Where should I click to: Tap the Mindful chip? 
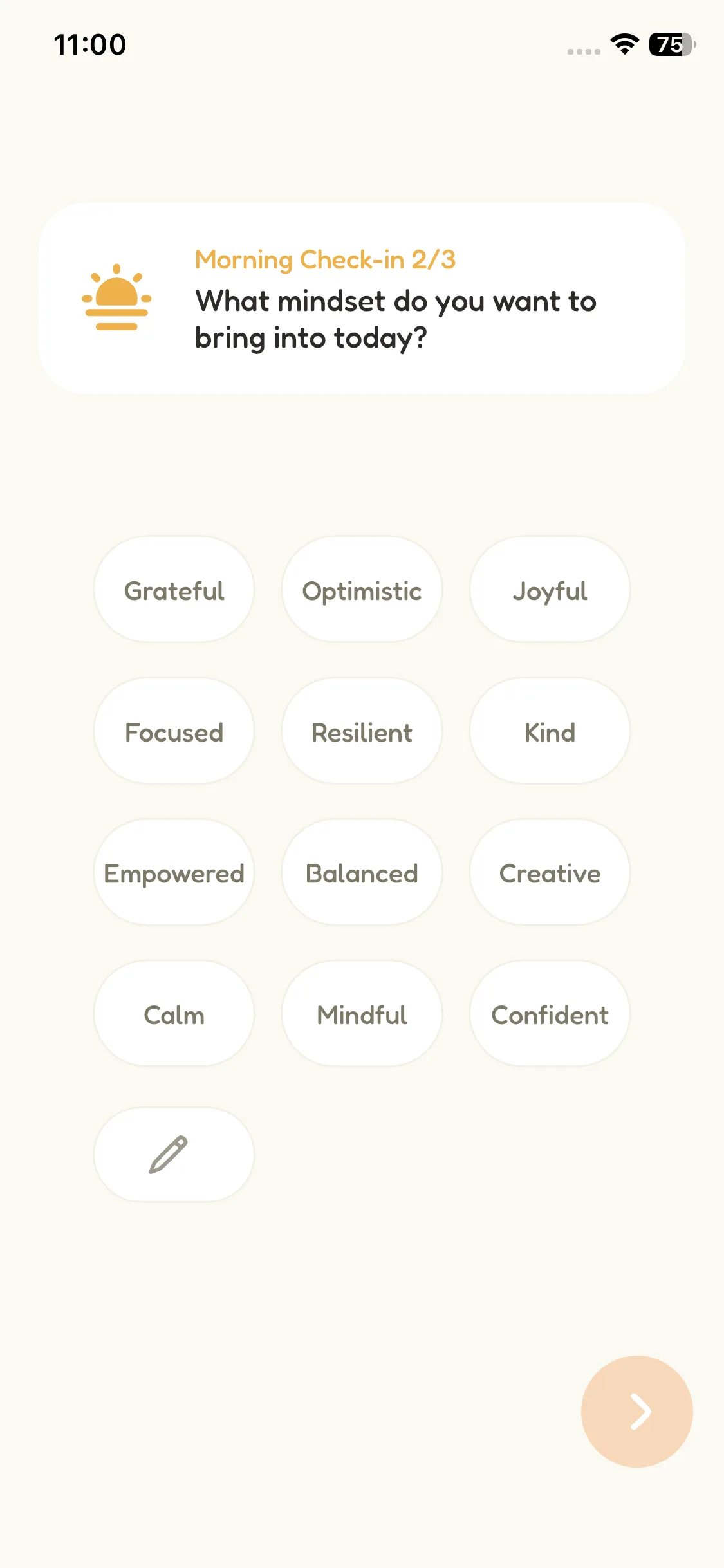pyautogui.click(x=362, y=1014)
